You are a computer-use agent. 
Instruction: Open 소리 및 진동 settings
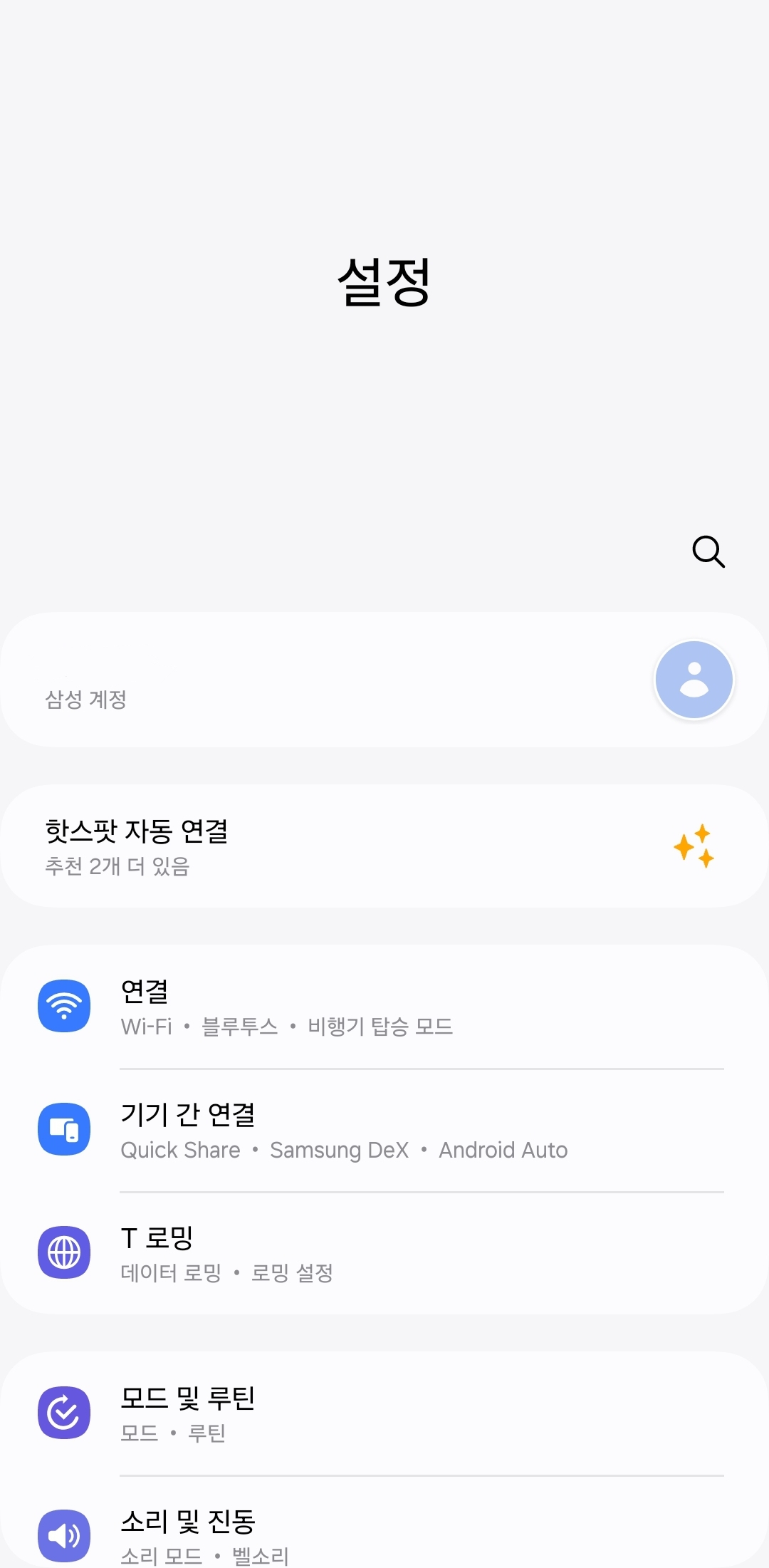click(x=384, y=1535)
